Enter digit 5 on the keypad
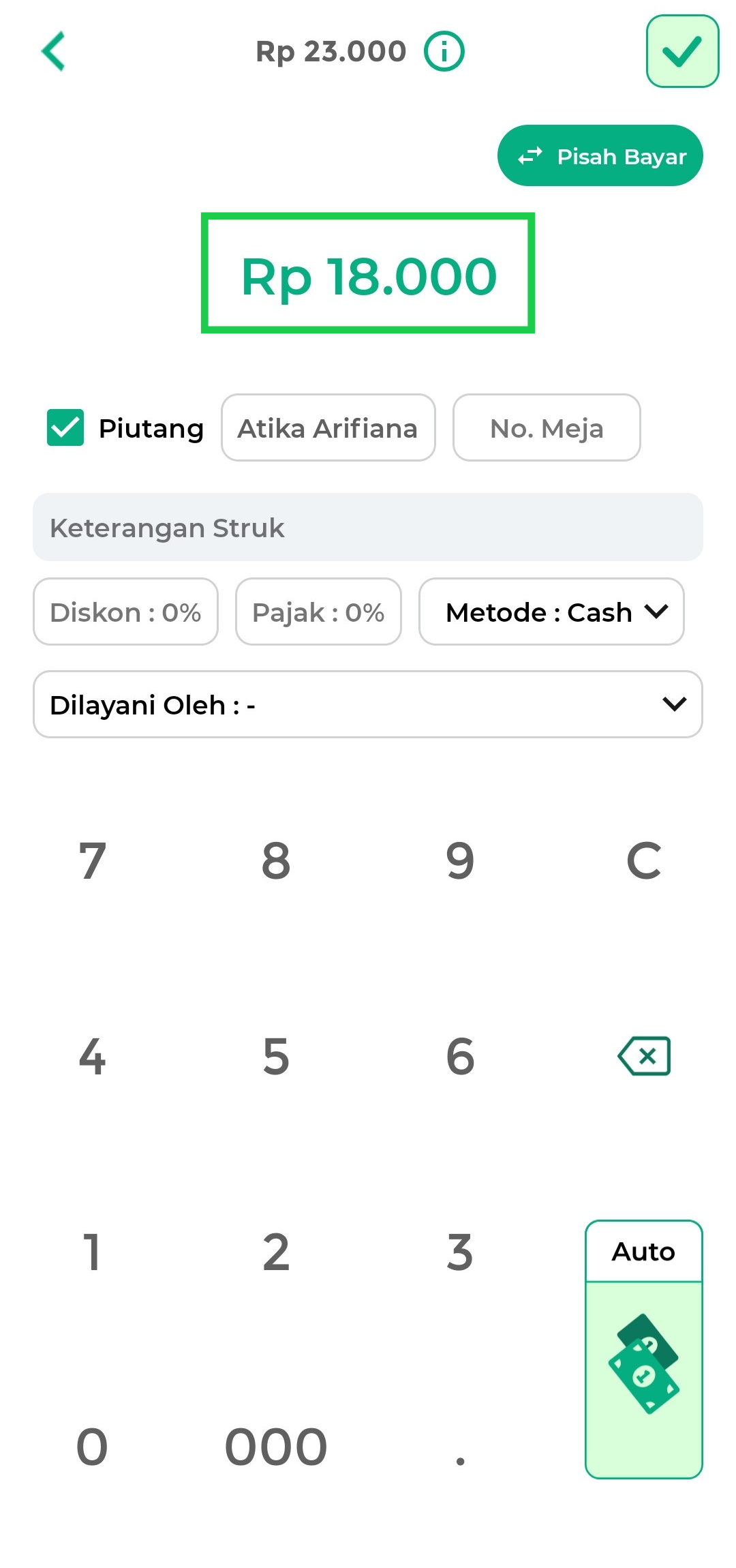This screenshot has height=1568, width=736. tap(276, 1056)
